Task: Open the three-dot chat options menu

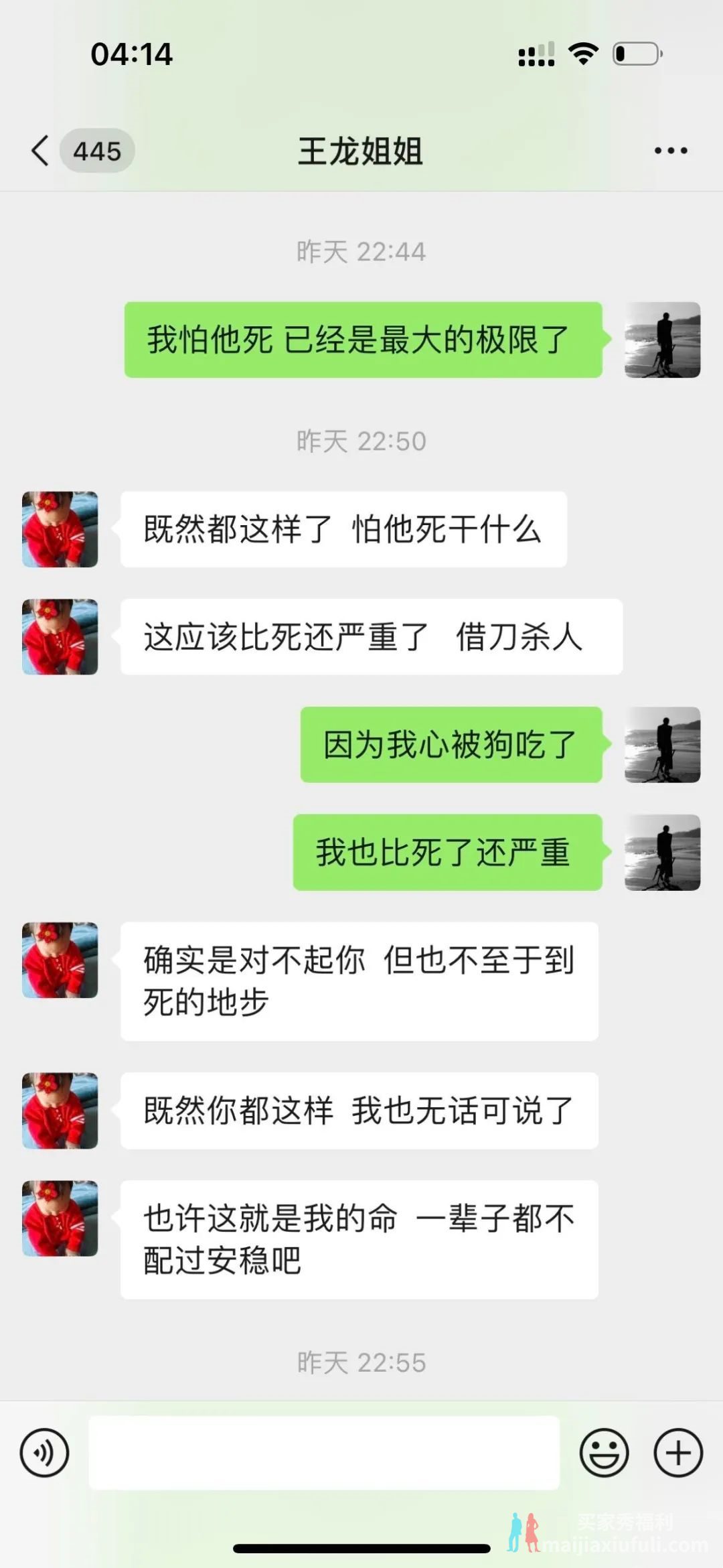Action: pos(671,151)
